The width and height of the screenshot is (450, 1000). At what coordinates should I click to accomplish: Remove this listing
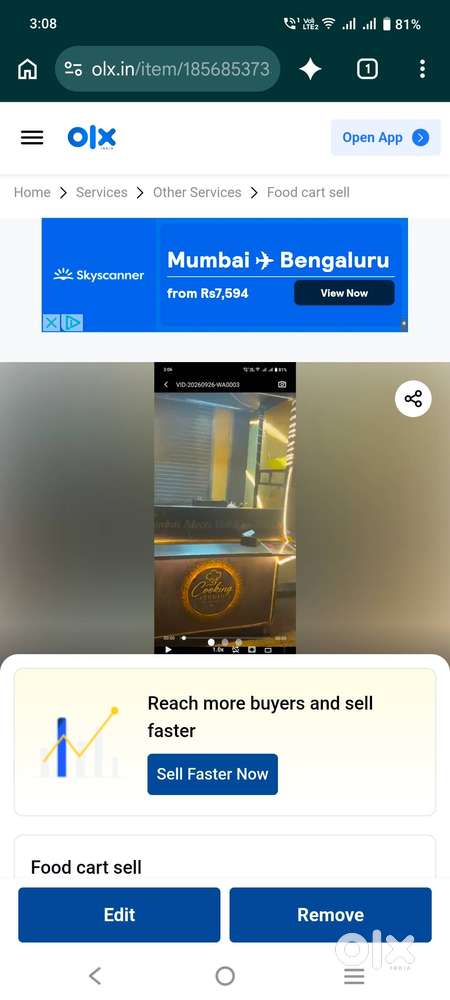tap(330, 915)
